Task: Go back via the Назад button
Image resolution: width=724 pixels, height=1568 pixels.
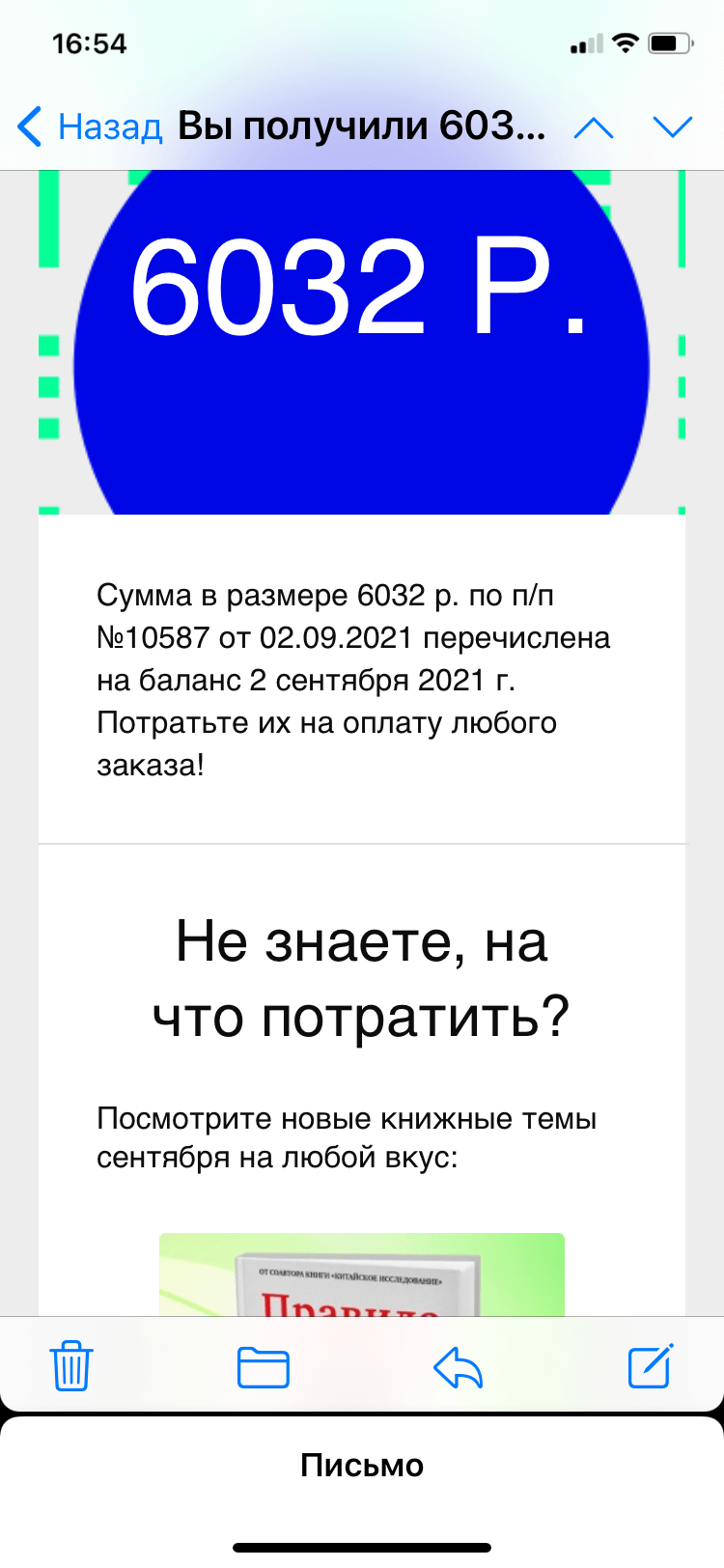Action: pyautogui.click(x=90, y=126)
